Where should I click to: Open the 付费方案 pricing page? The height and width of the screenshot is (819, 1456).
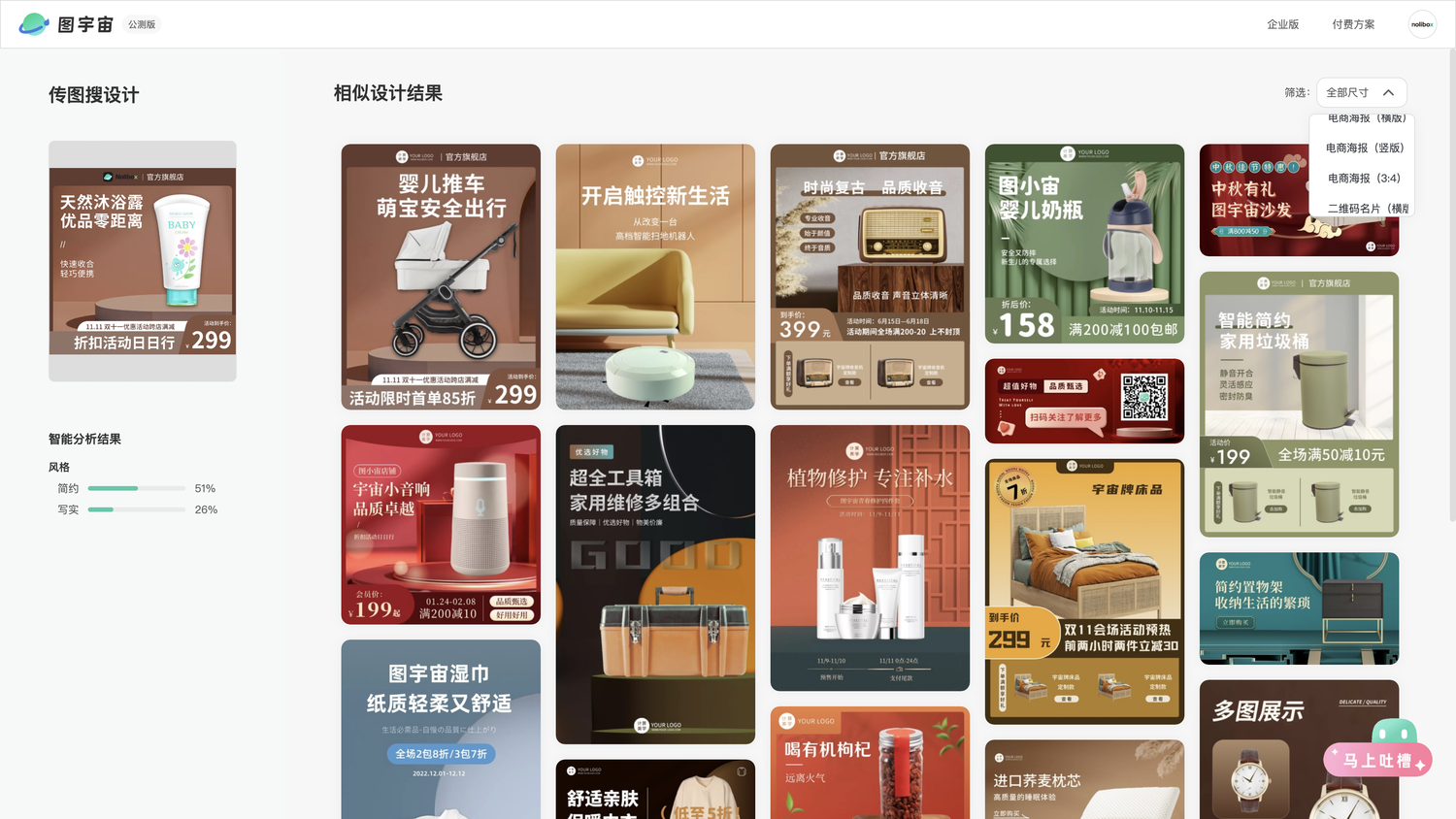coord(1353,24)
